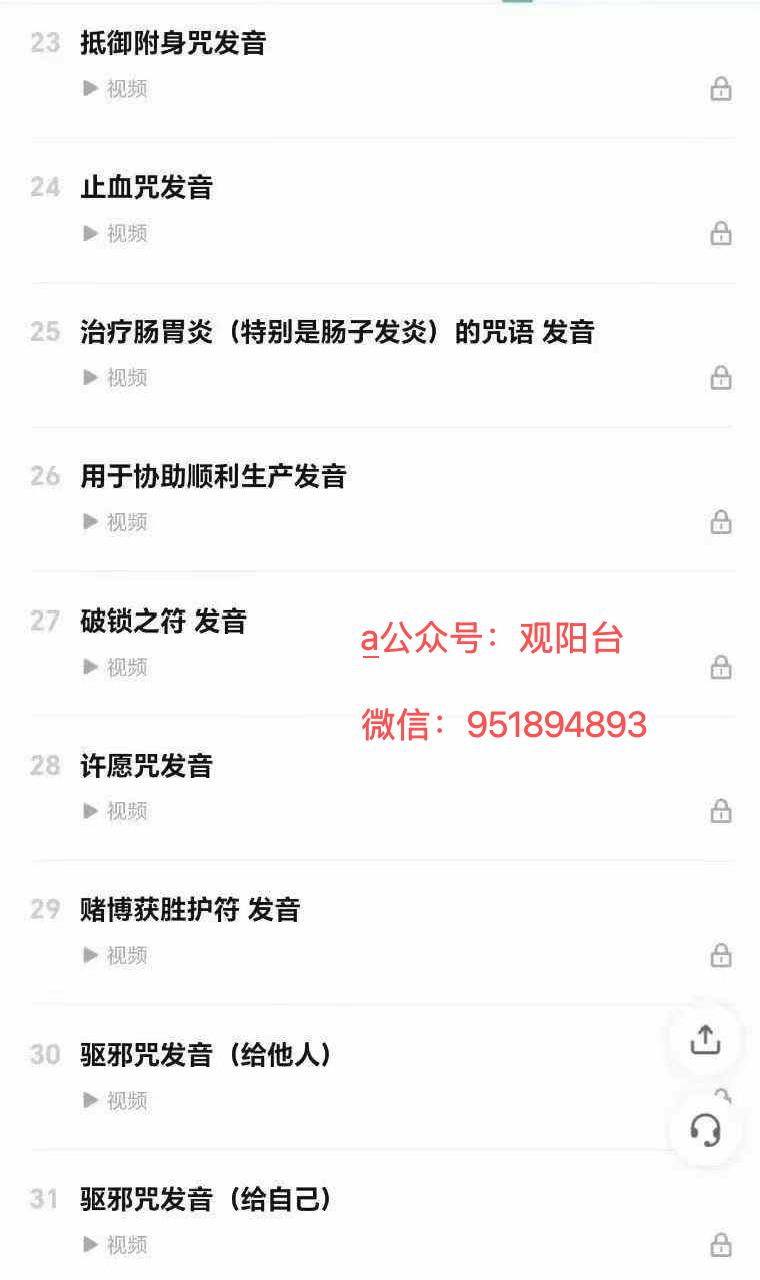The image size is (760, 1280).
Task: Open lesson 28 许愿咒发音
Action: [x=147, y=766]
